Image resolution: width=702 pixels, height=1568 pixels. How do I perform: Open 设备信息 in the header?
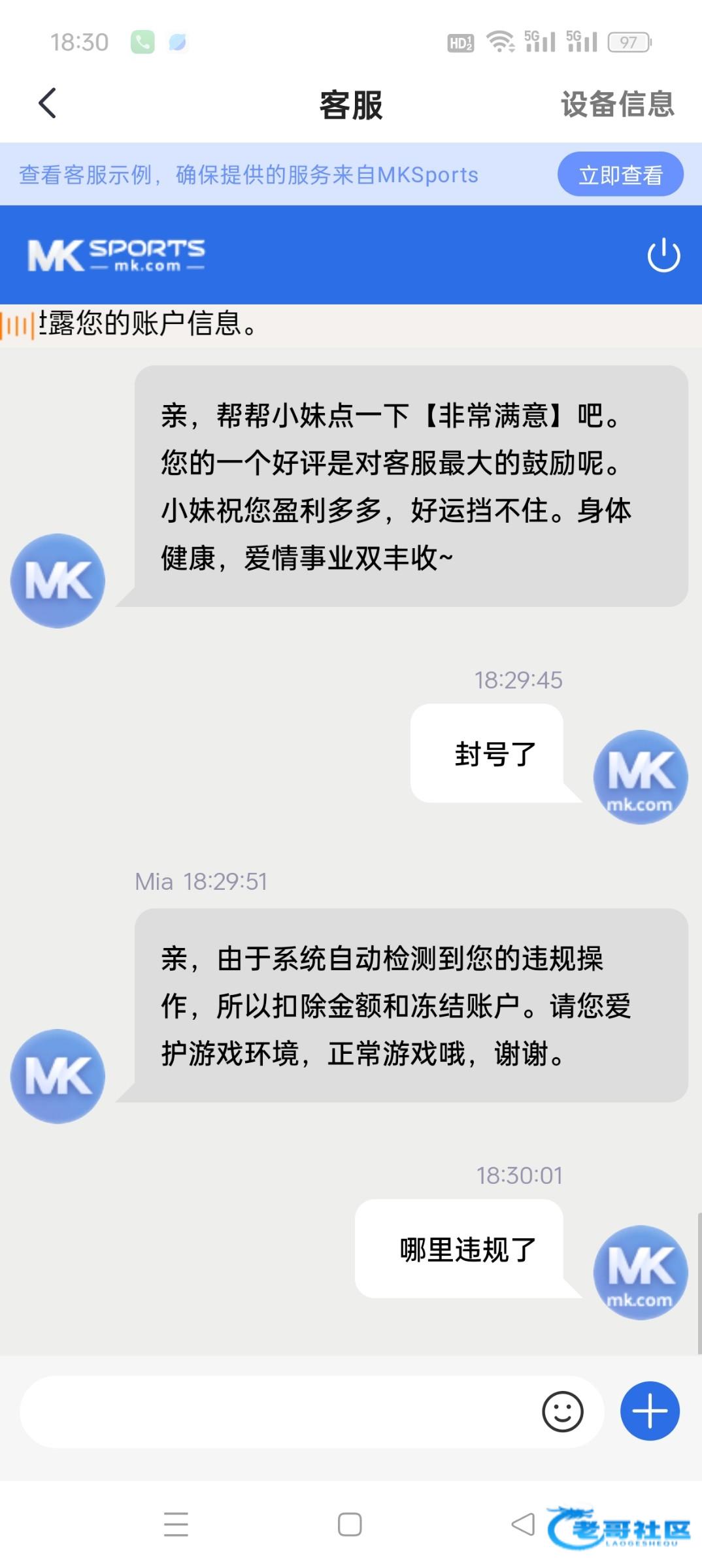617,104
